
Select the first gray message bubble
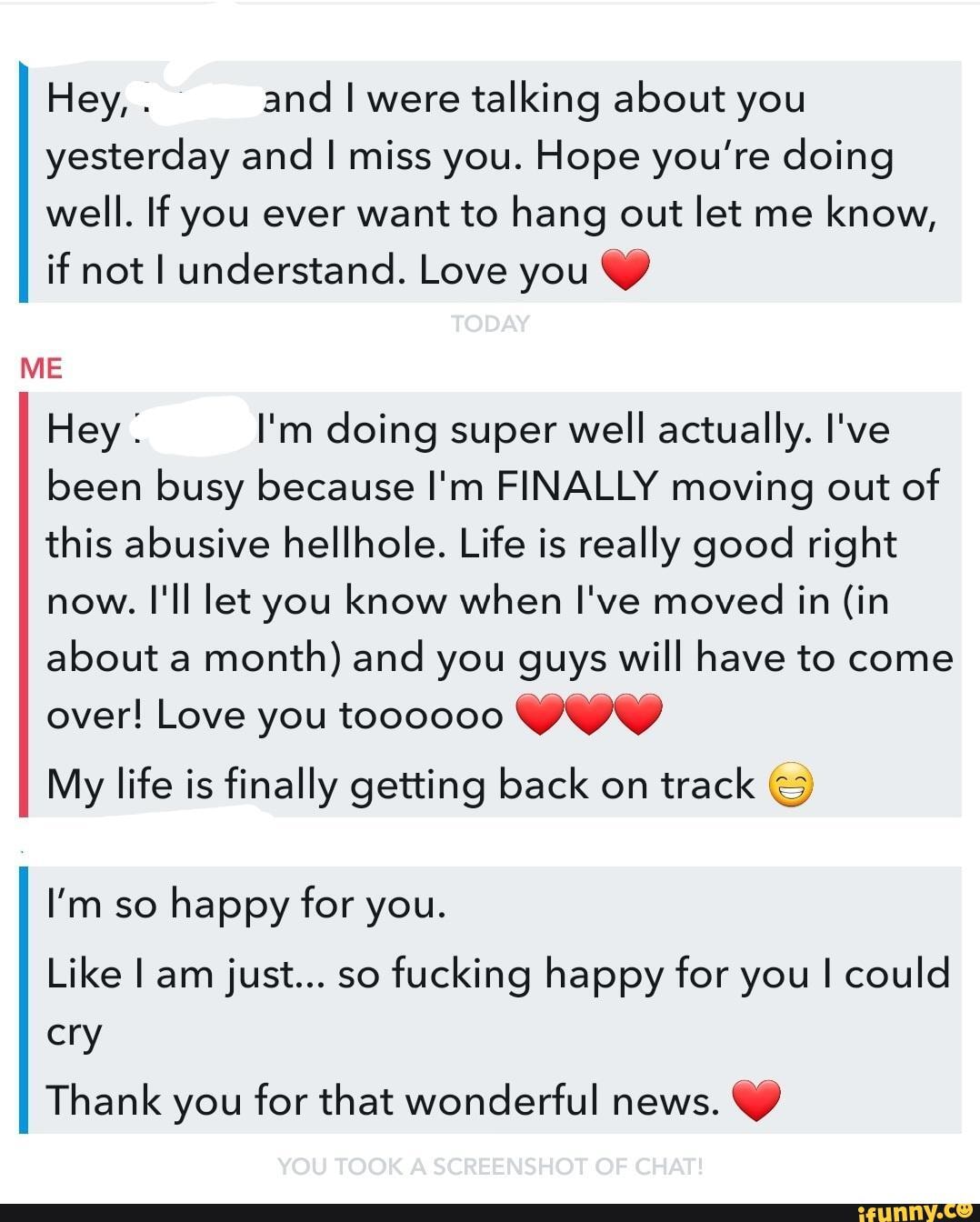point(490,182)
